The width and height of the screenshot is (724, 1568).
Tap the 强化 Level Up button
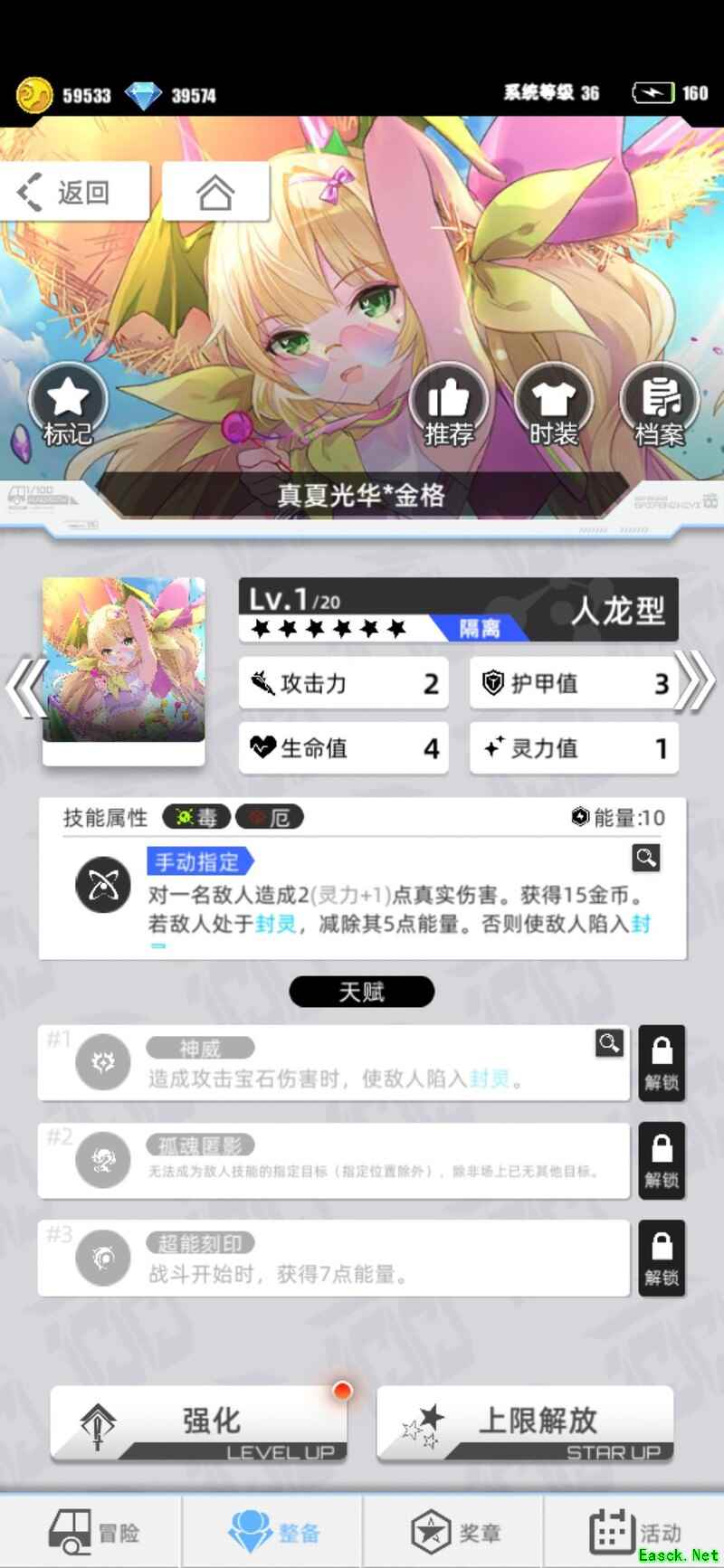click(x=199, y=1423)
